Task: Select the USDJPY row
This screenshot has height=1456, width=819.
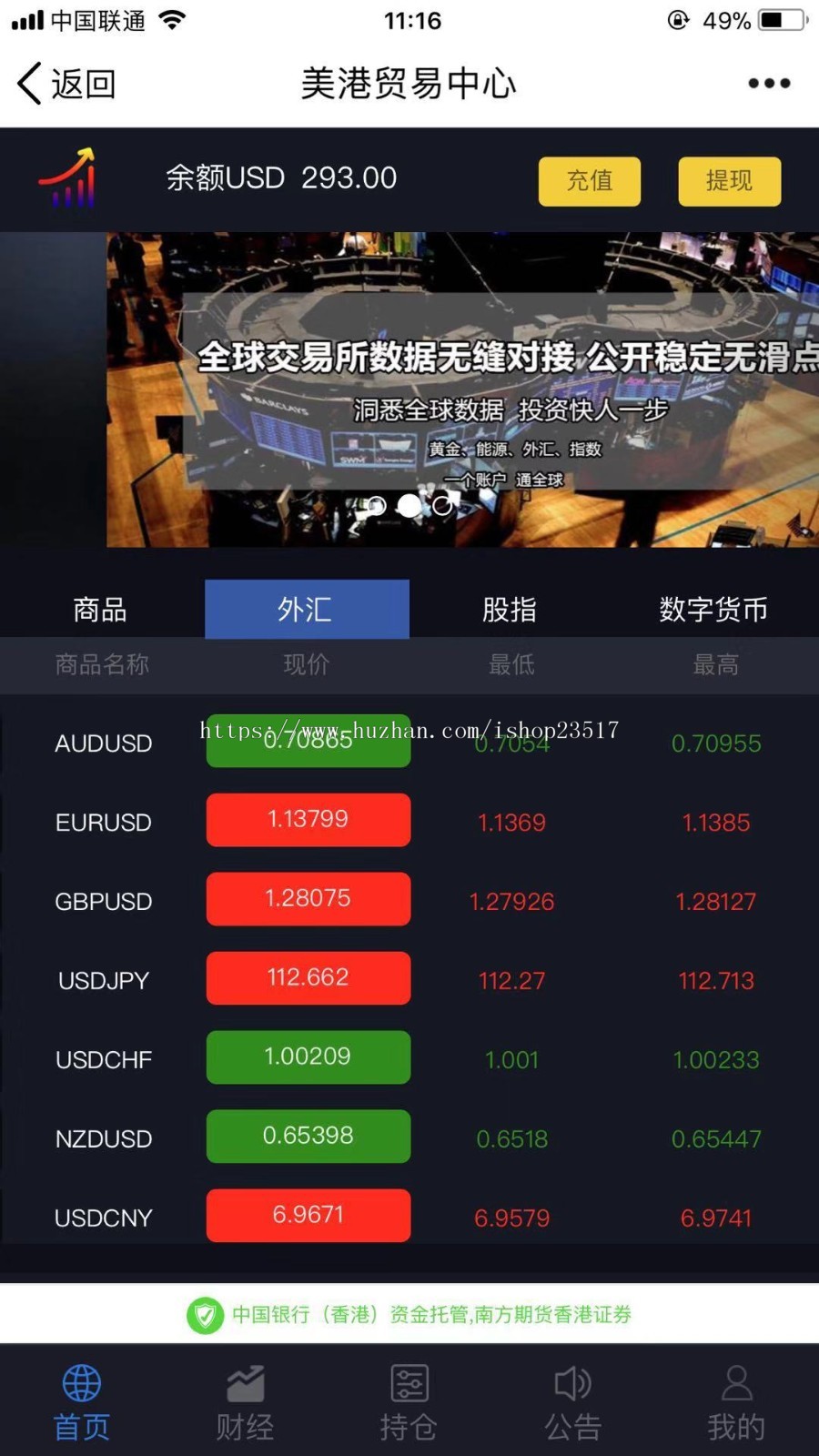Action: [104, 981]
